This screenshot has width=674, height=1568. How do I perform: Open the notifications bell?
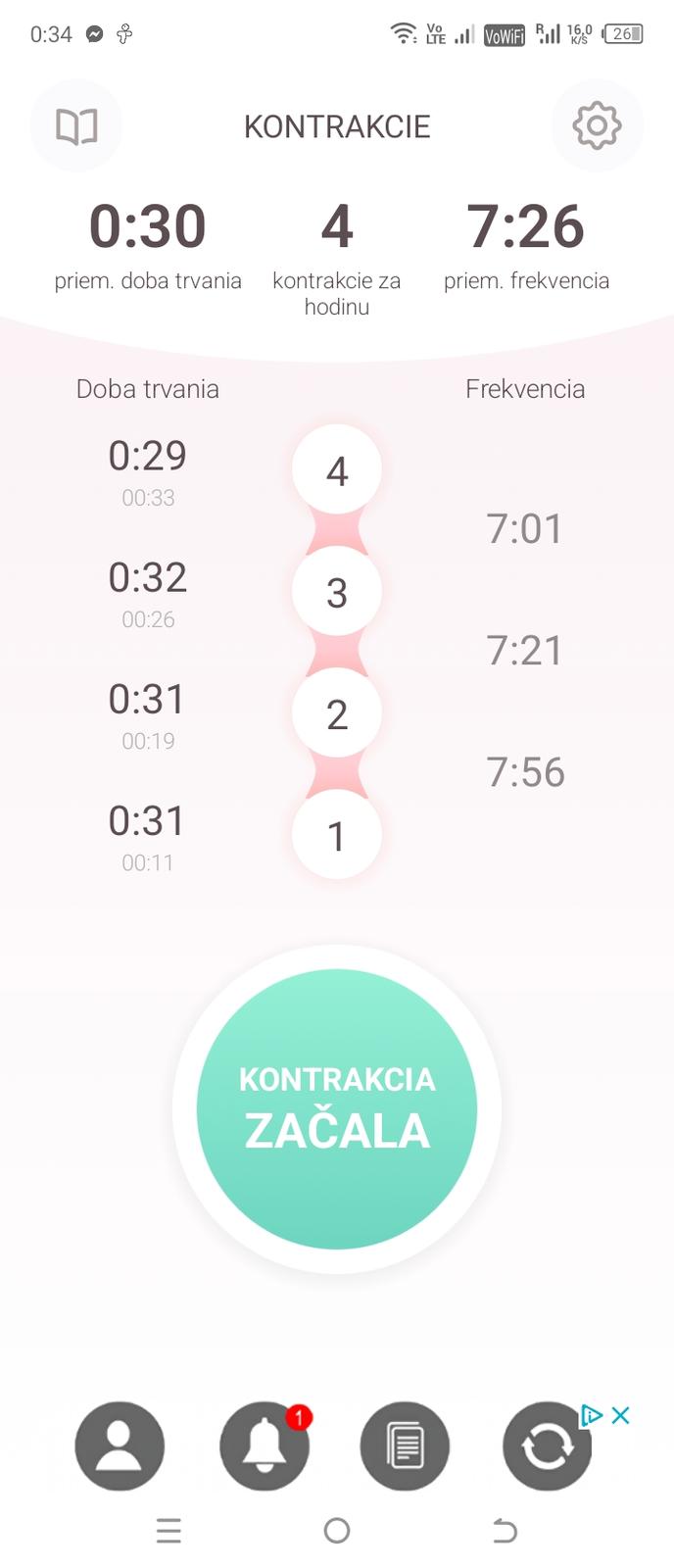[x=264, y=1446]
